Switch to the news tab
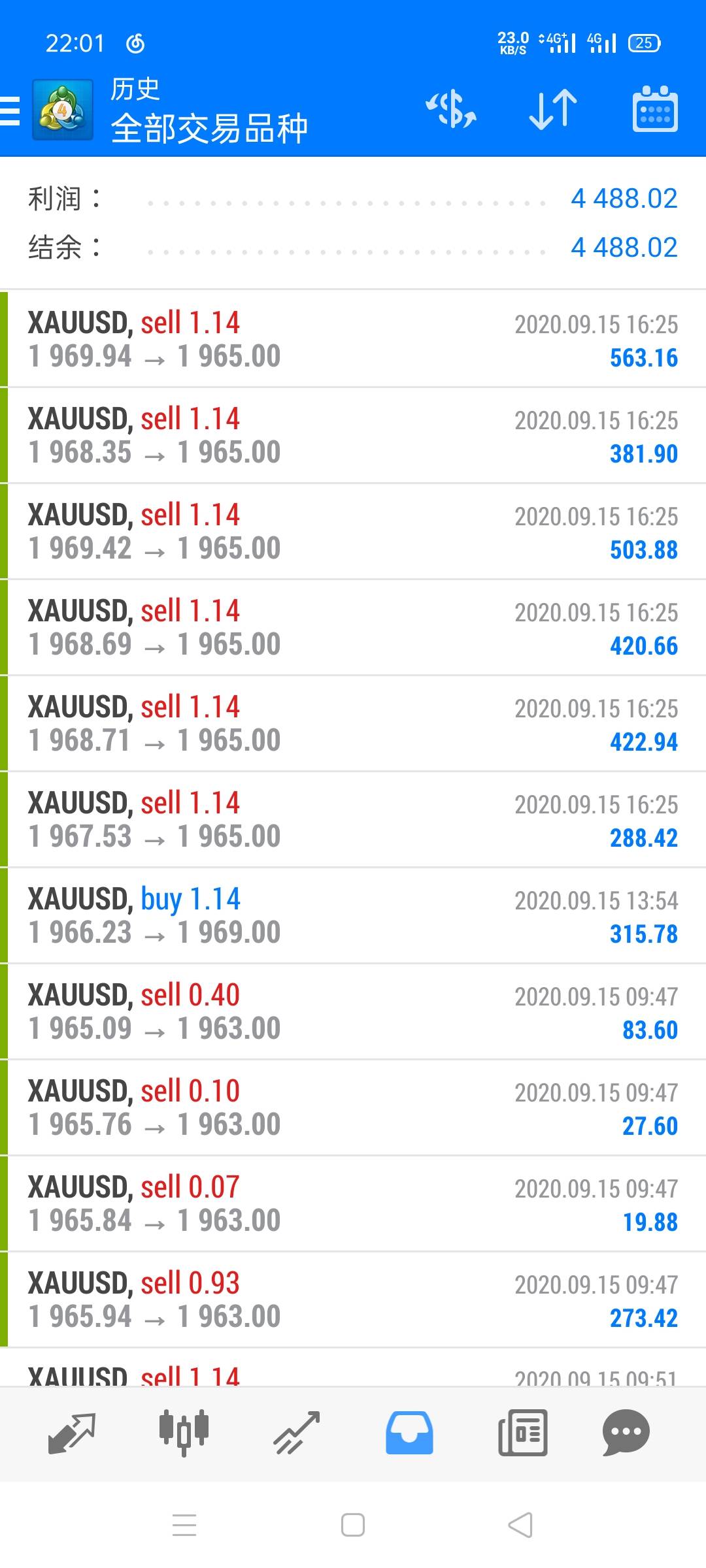The image size is (706, 1568). pyautogui.click(x=522, y=1433)
